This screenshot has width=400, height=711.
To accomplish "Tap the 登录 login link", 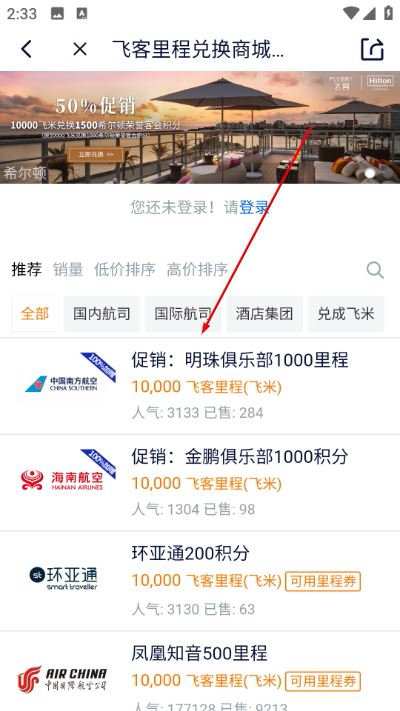I will pyautogui.click(x=254, y=208).
